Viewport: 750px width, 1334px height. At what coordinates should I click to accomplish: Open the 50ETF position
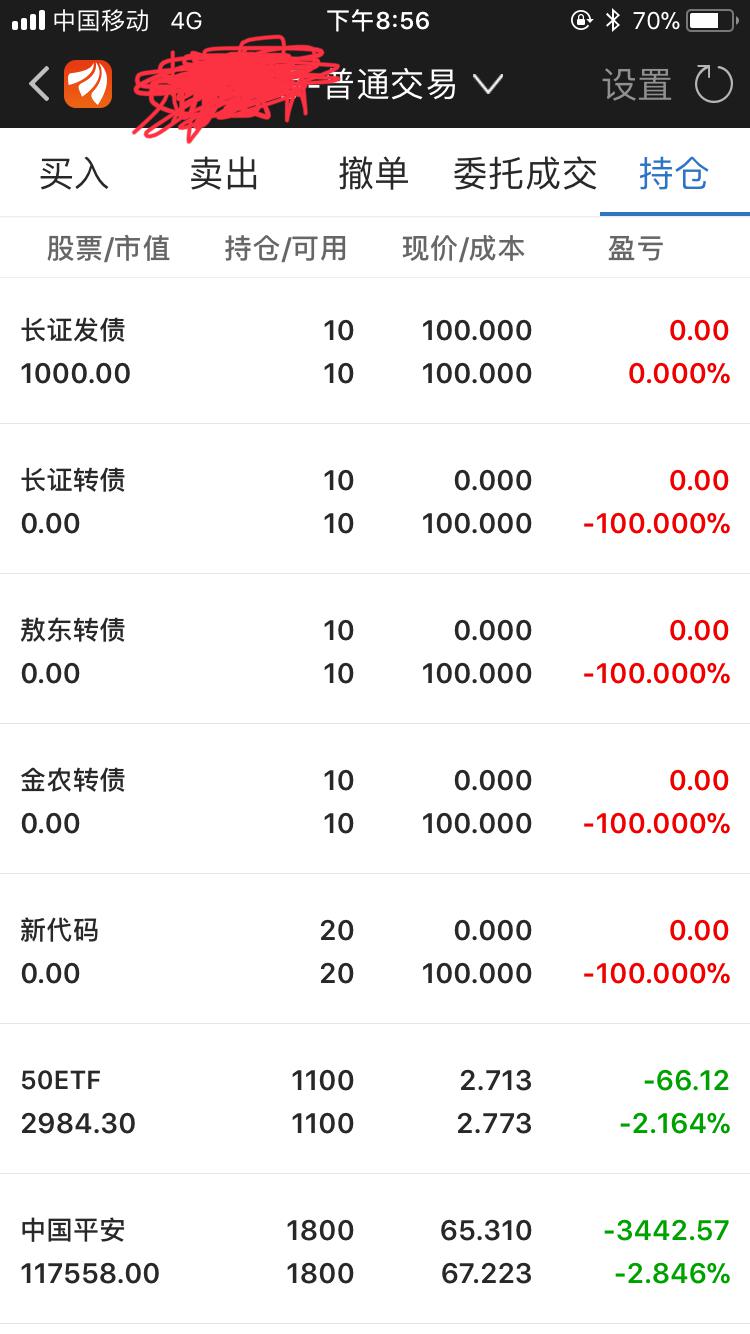pos(375,1101)
